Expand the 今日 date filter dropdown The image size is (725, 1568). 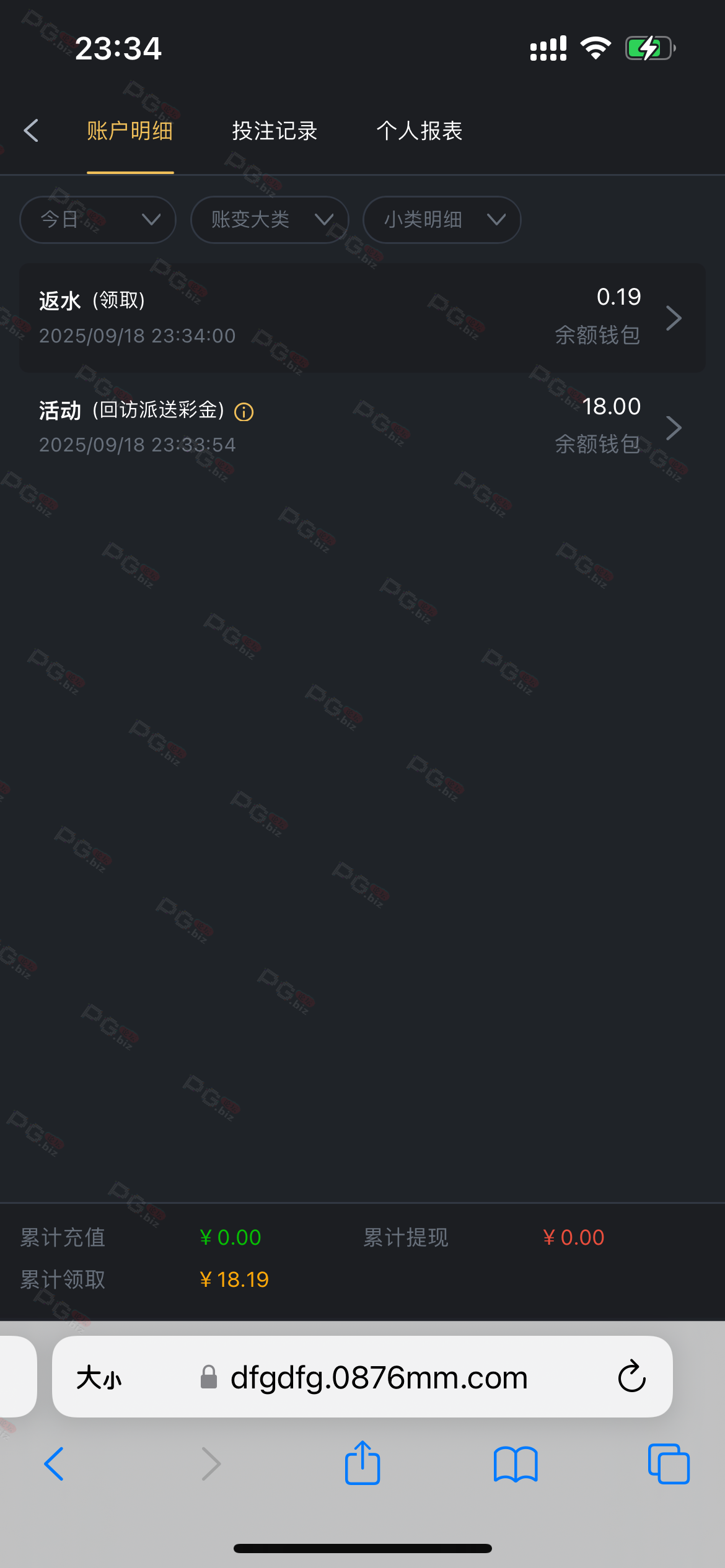click(x=98, y=220)
